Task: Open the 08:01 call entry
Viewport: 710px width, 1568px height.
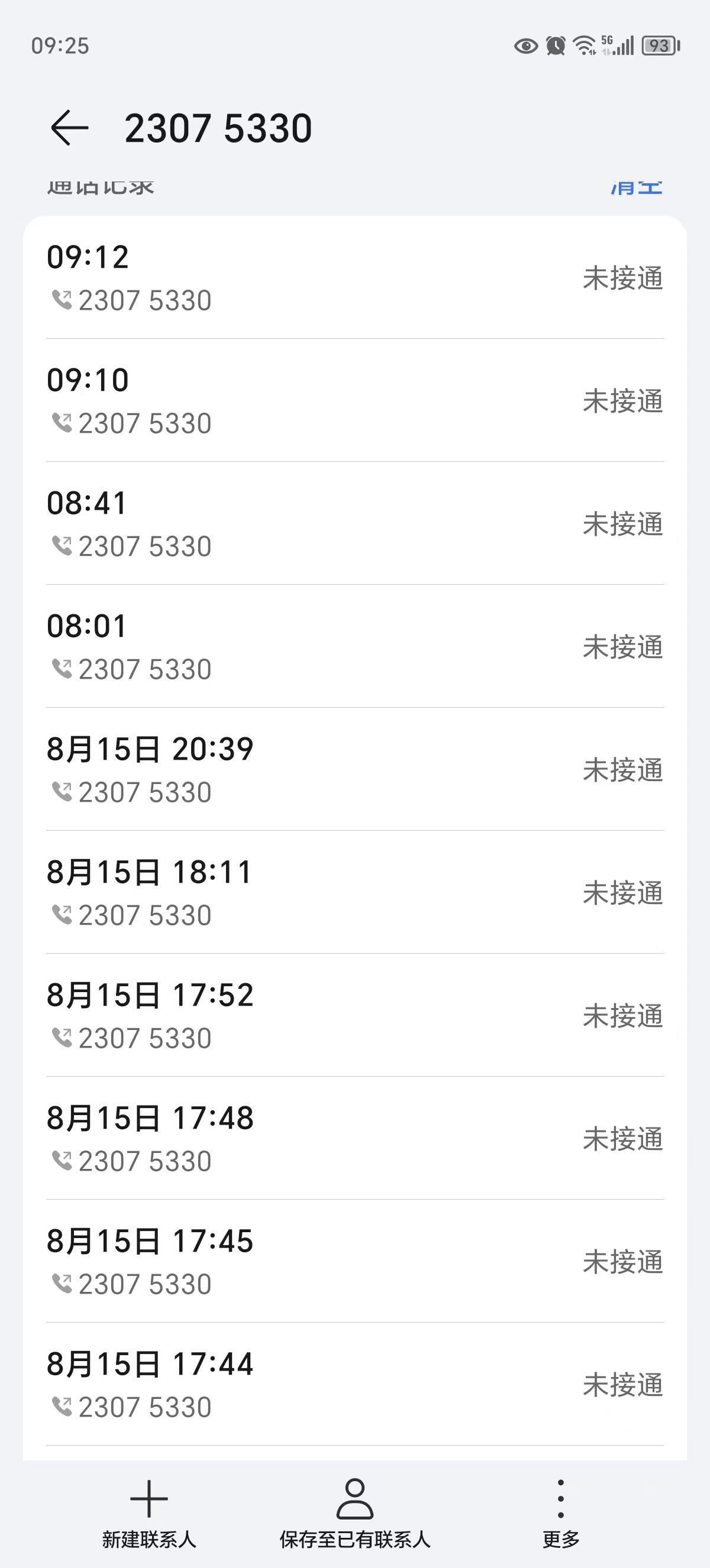Action: point(355,646)
